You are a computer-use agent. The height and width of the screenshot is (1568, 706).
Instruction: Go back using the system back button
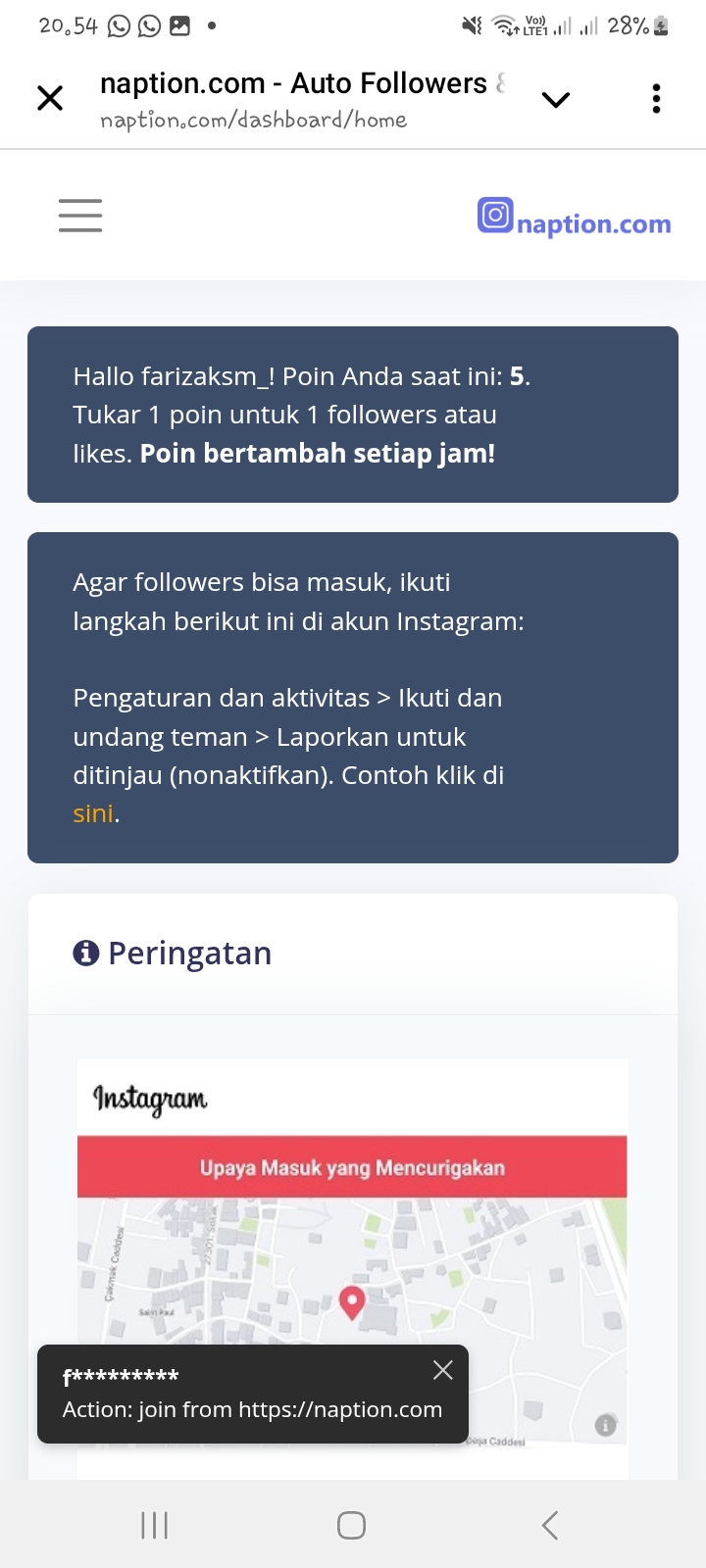[x=550, y=1525]
